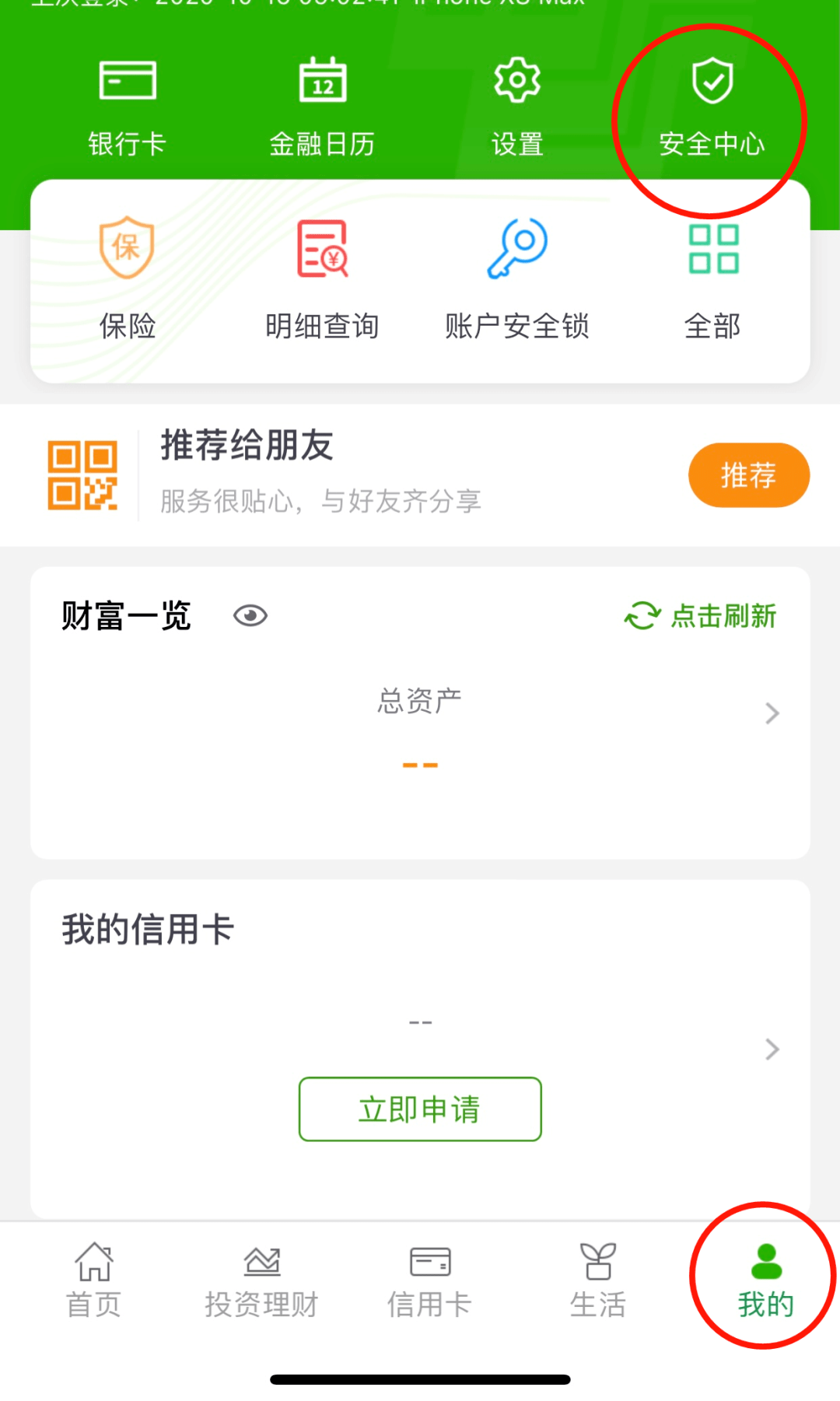Tap the orange 推荐 button
This screenshot has height=1401, width=840.
click(748, 475)
